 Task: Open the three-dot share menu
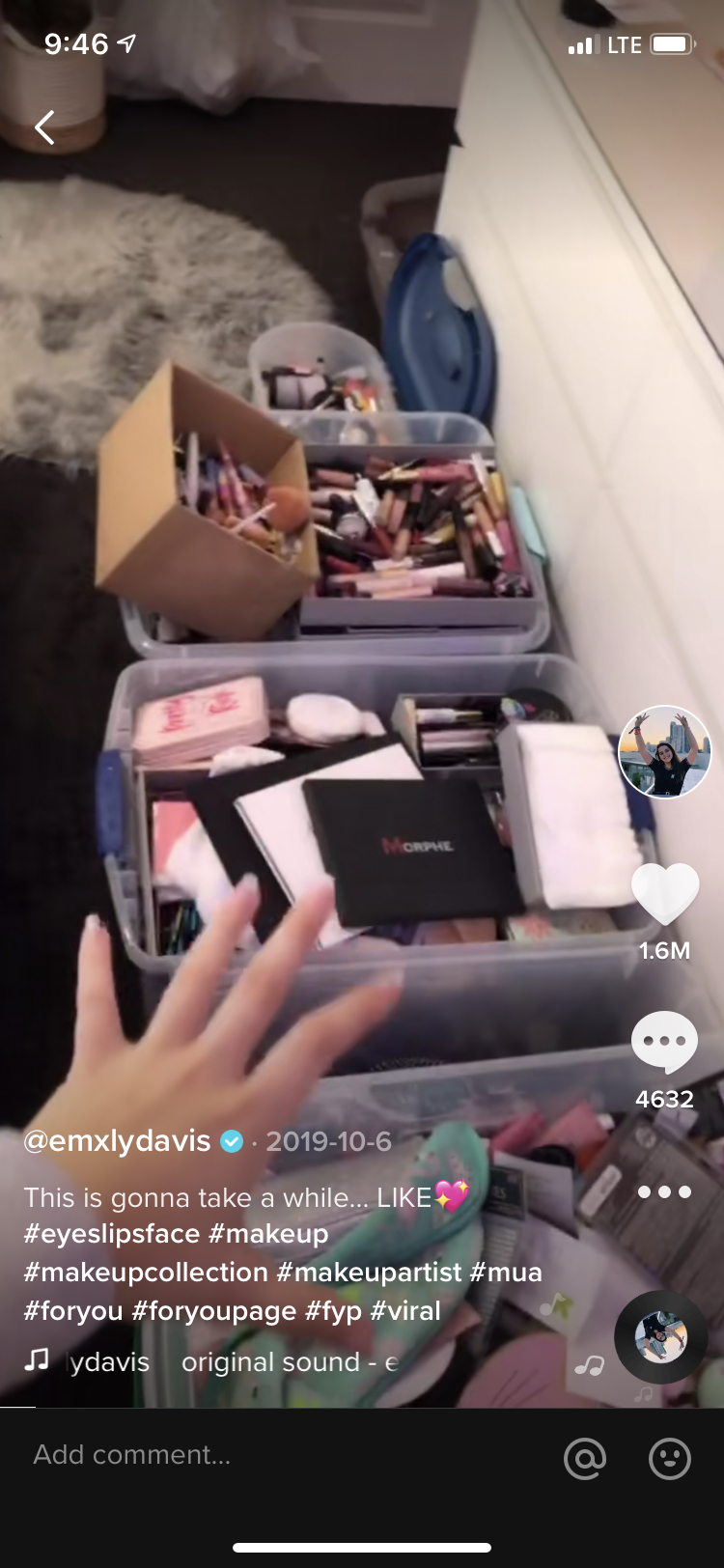pos(664,1191)
